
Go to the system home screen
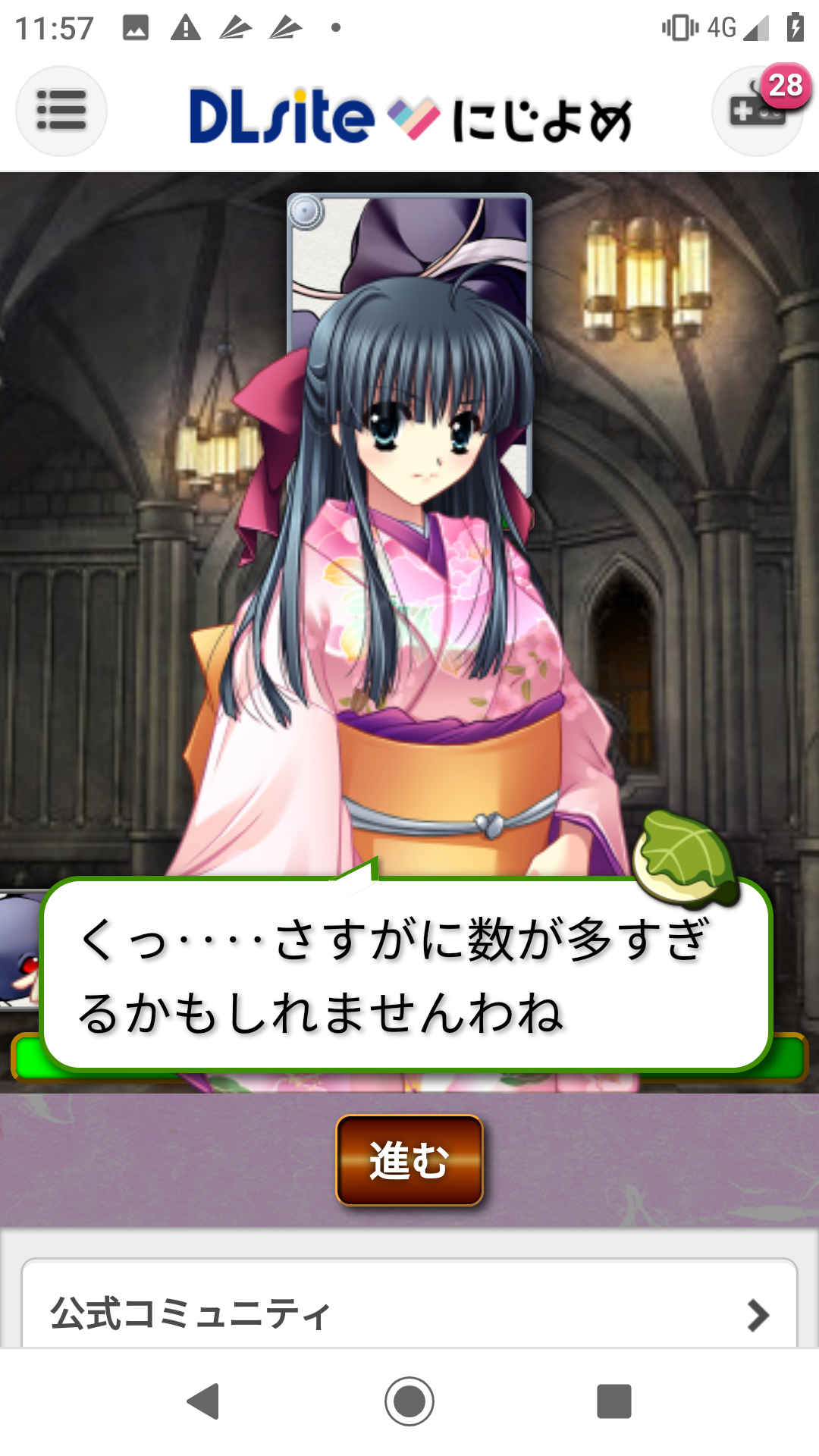(409, 1401)
